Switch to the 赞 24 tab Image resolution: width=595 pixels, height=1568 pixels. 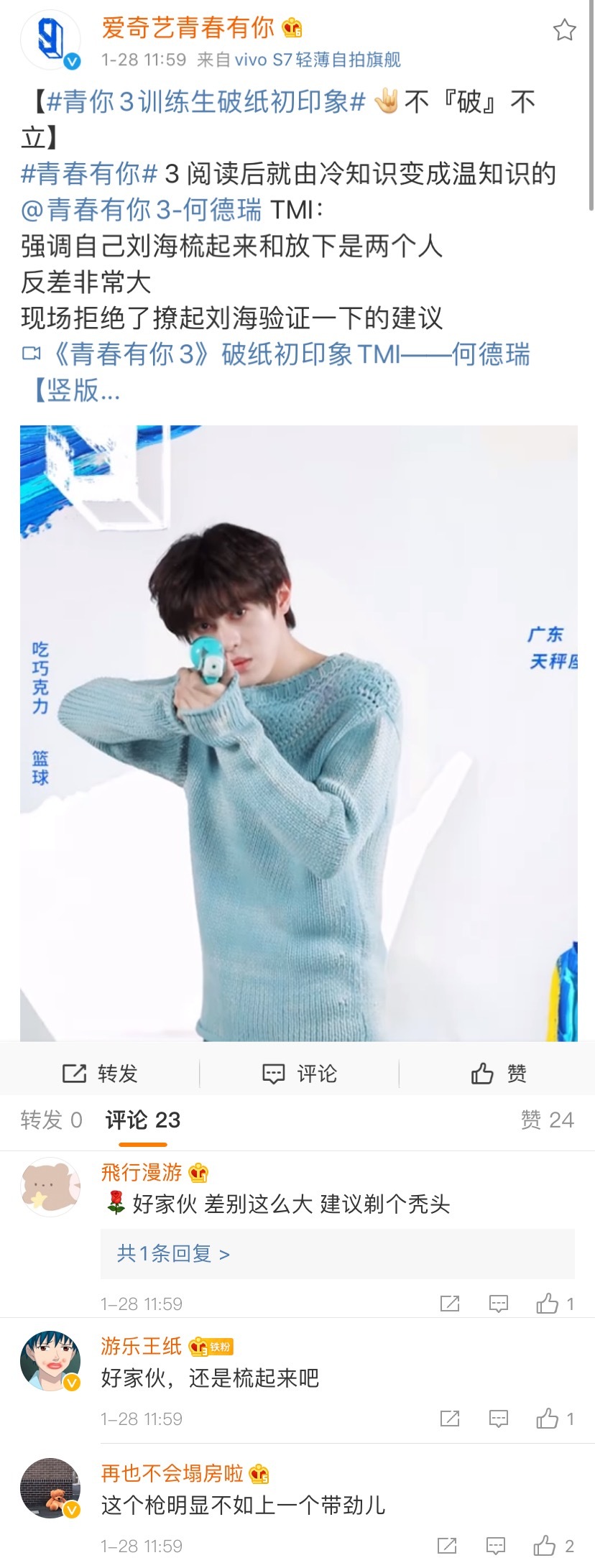tap(547, 1120)
